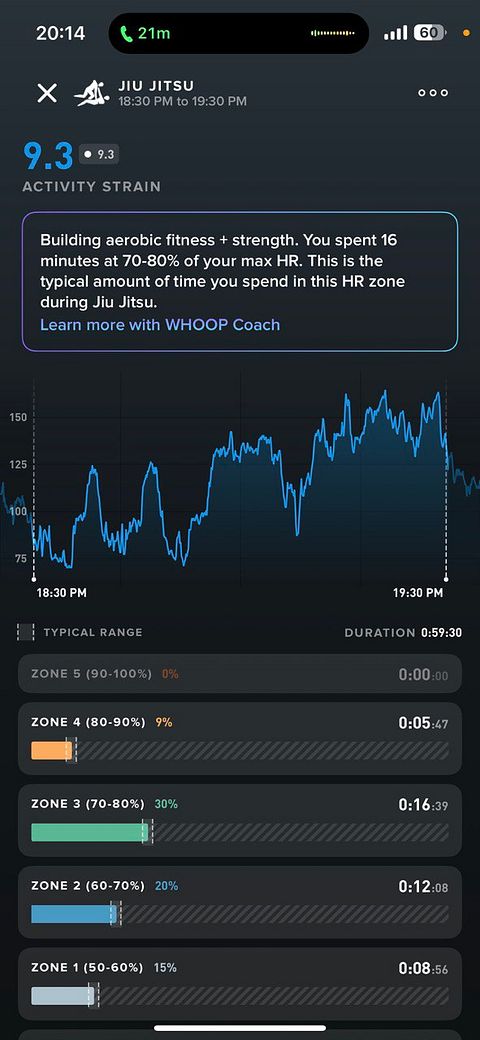Open Learn more with WHOOP Coach

(160, 324)
